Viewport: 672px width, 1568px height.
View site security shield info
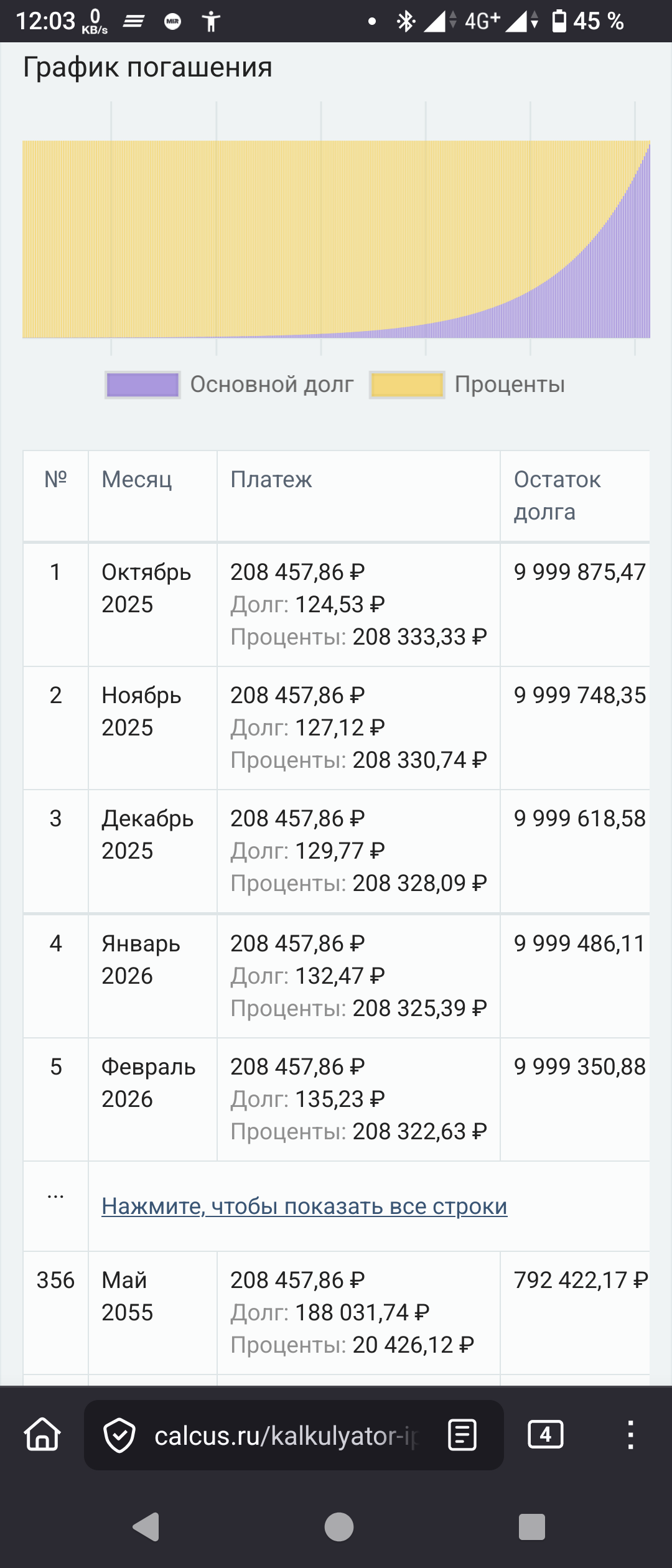(x=119, y=1435)
